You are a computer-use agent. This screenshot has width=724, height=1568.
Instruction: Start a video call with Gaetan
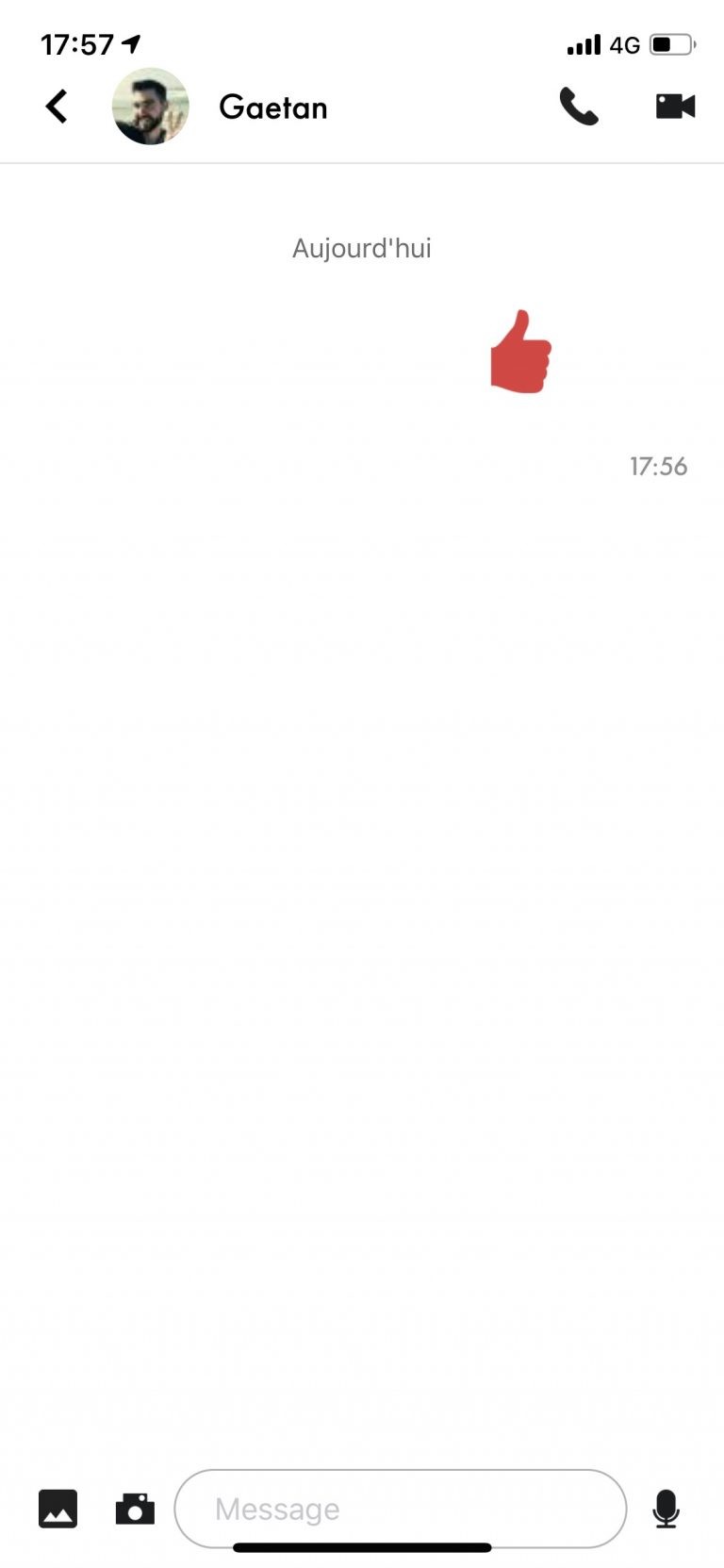click(x=675, y=107)
